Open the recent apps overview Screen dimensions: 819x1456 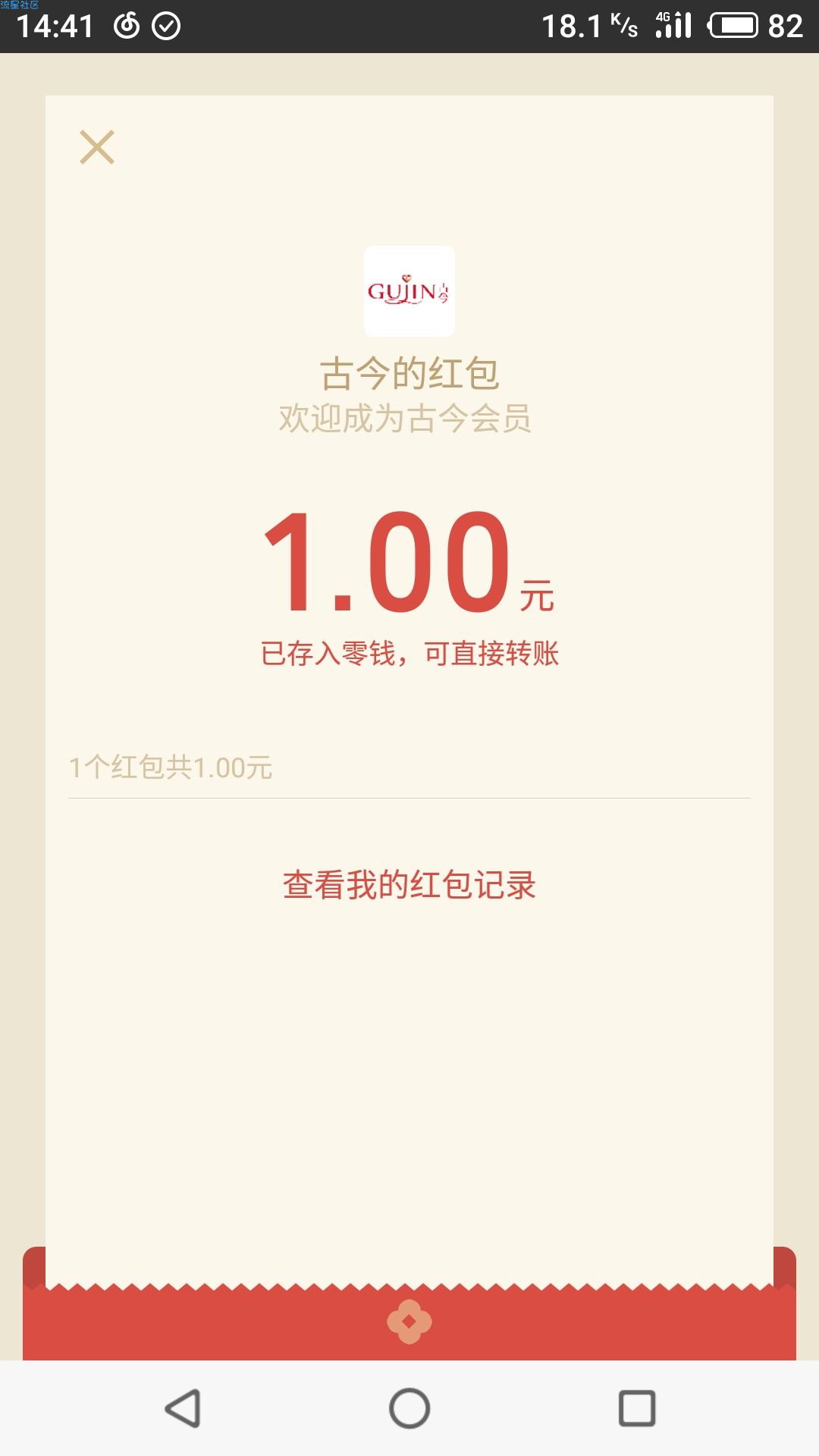click(637, 1408)
